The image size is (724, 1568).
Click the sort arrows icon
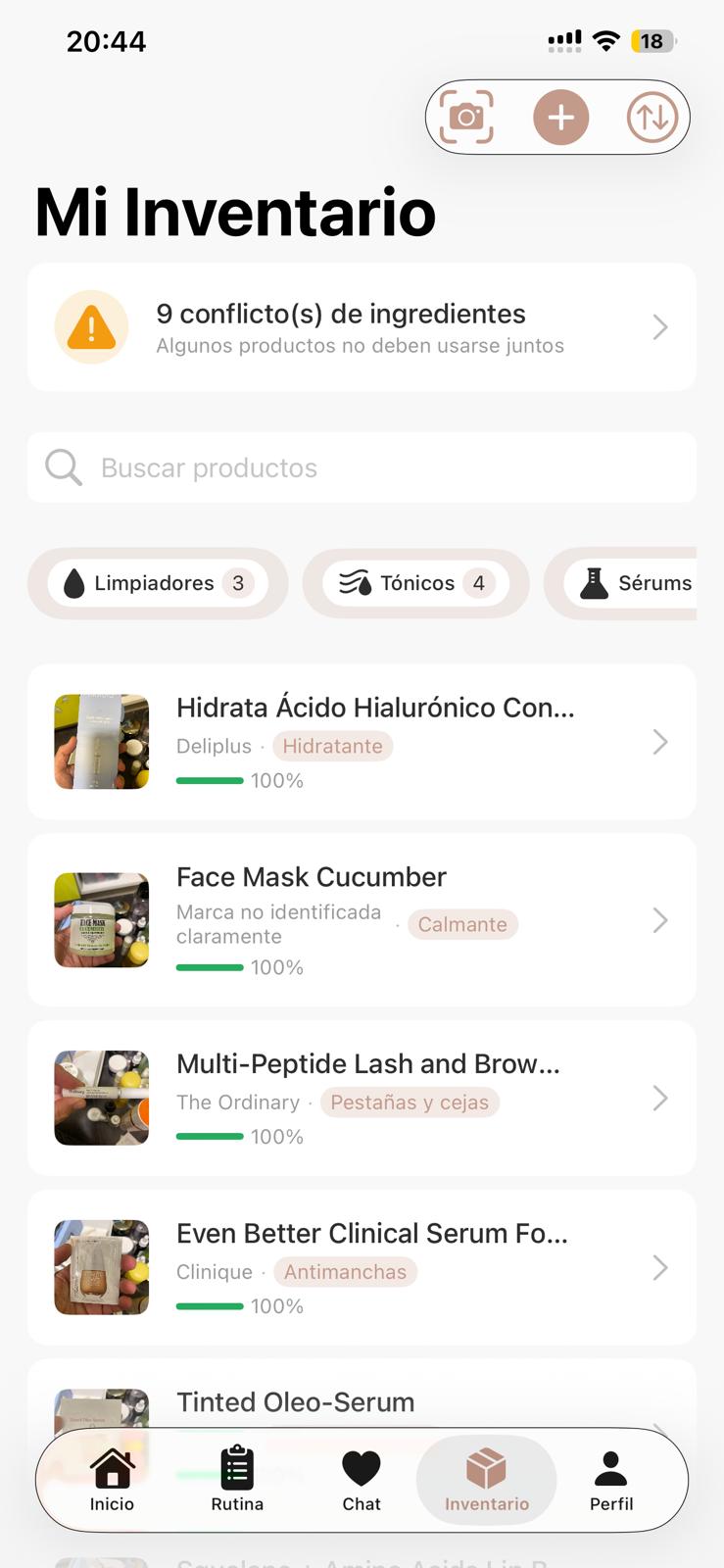652,117
